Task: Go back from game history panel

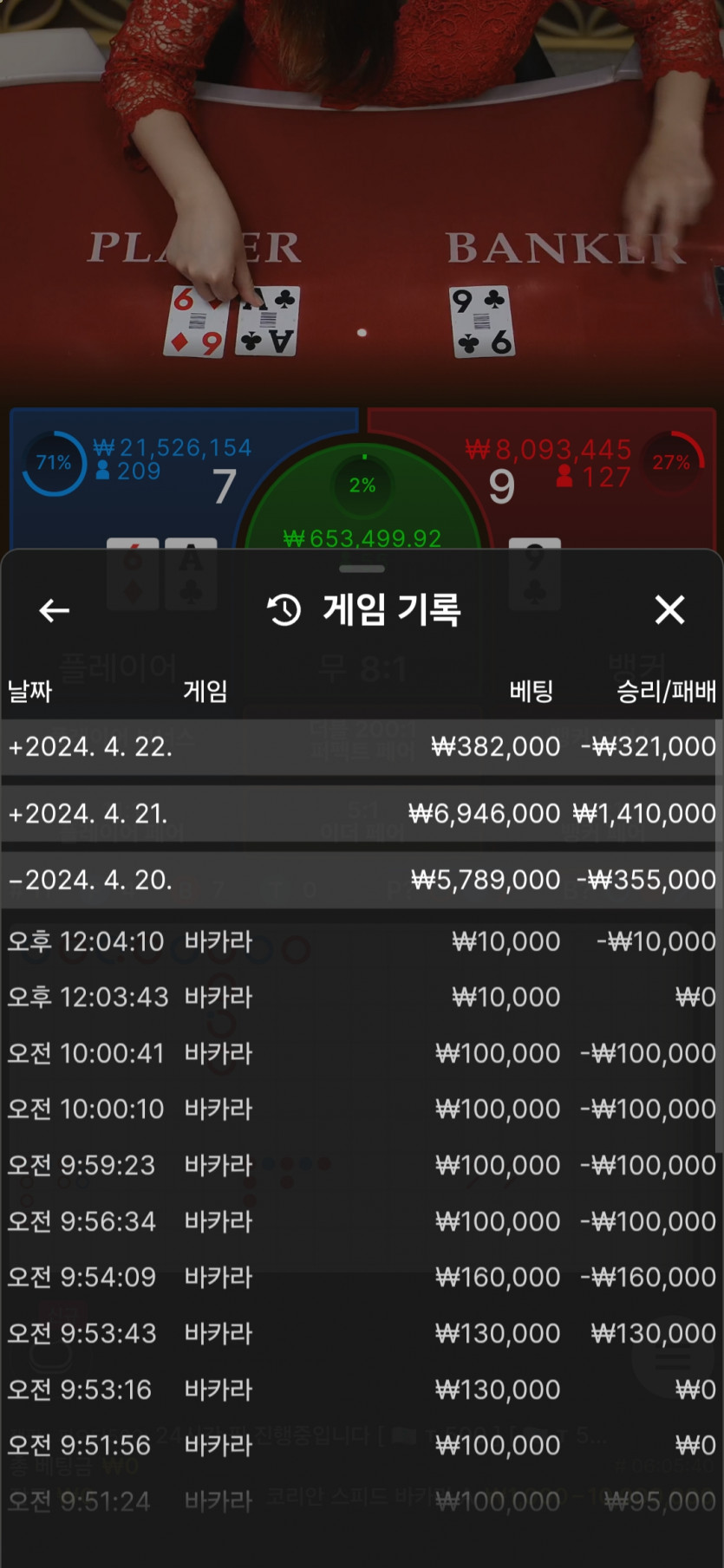Action: click(55, 610)
